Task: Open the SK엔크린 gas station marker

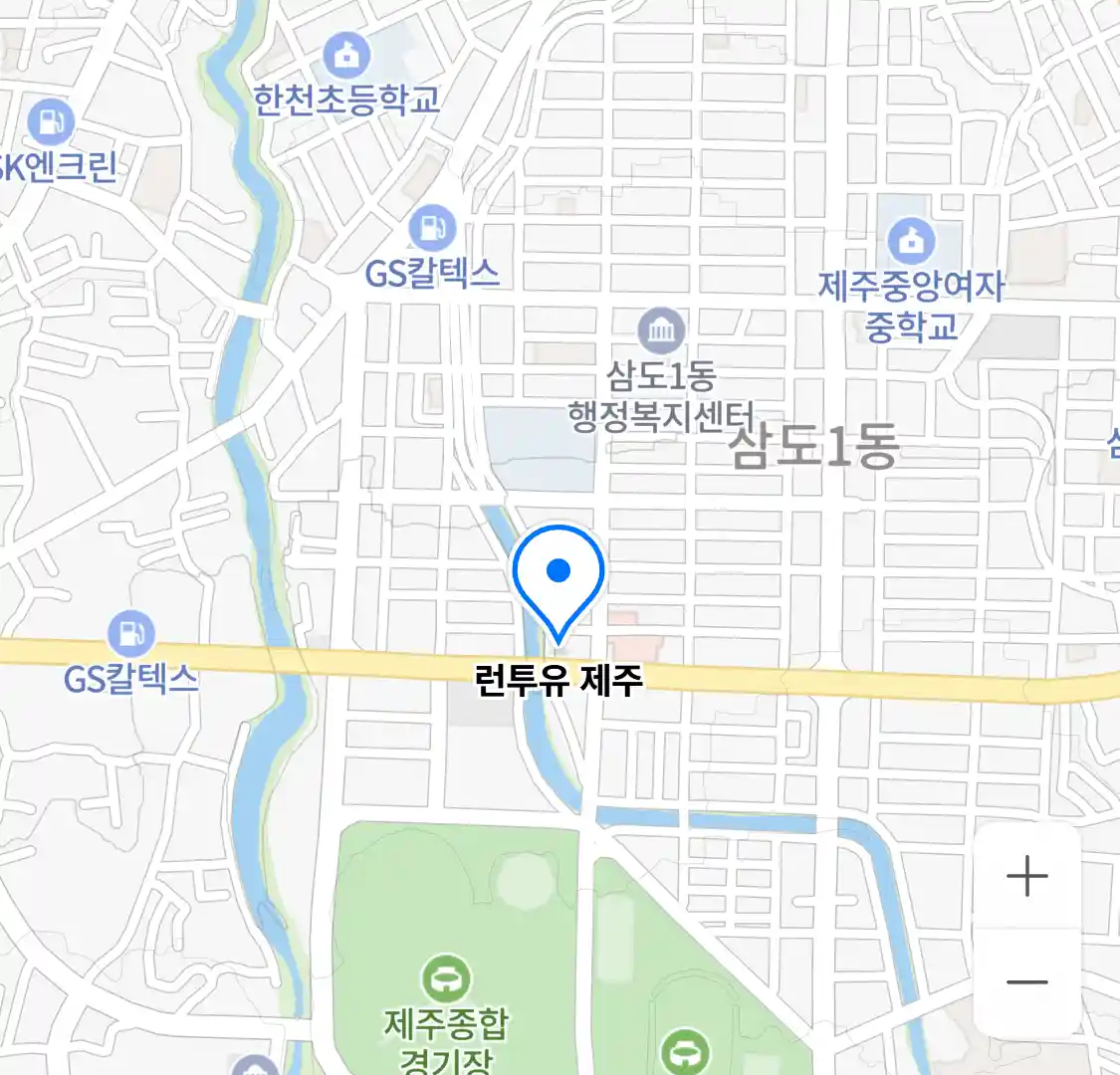Action: tap(50, 123)
